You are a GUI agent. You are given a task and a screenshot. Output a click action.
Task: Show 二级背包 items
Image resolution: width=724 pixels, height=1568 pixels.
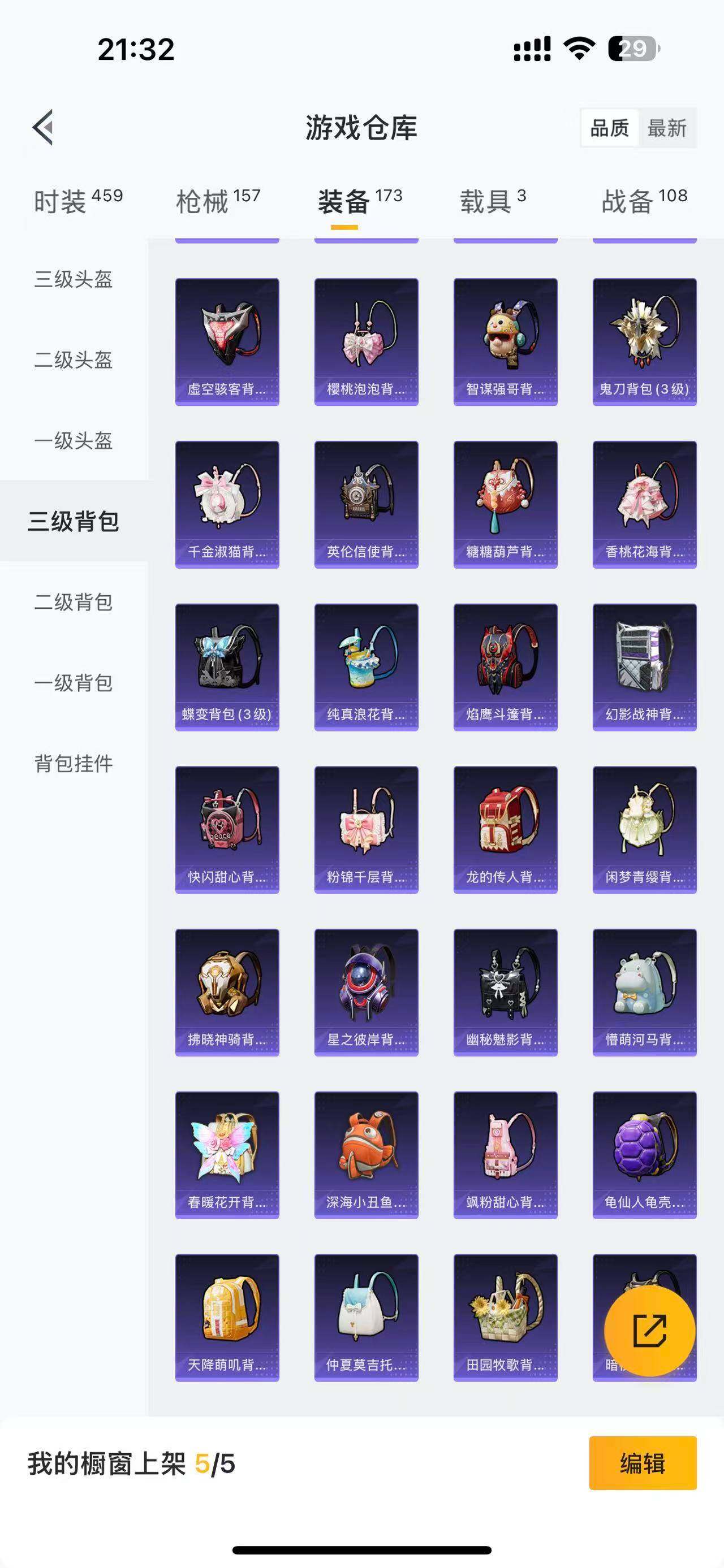(x=73, y=602)
